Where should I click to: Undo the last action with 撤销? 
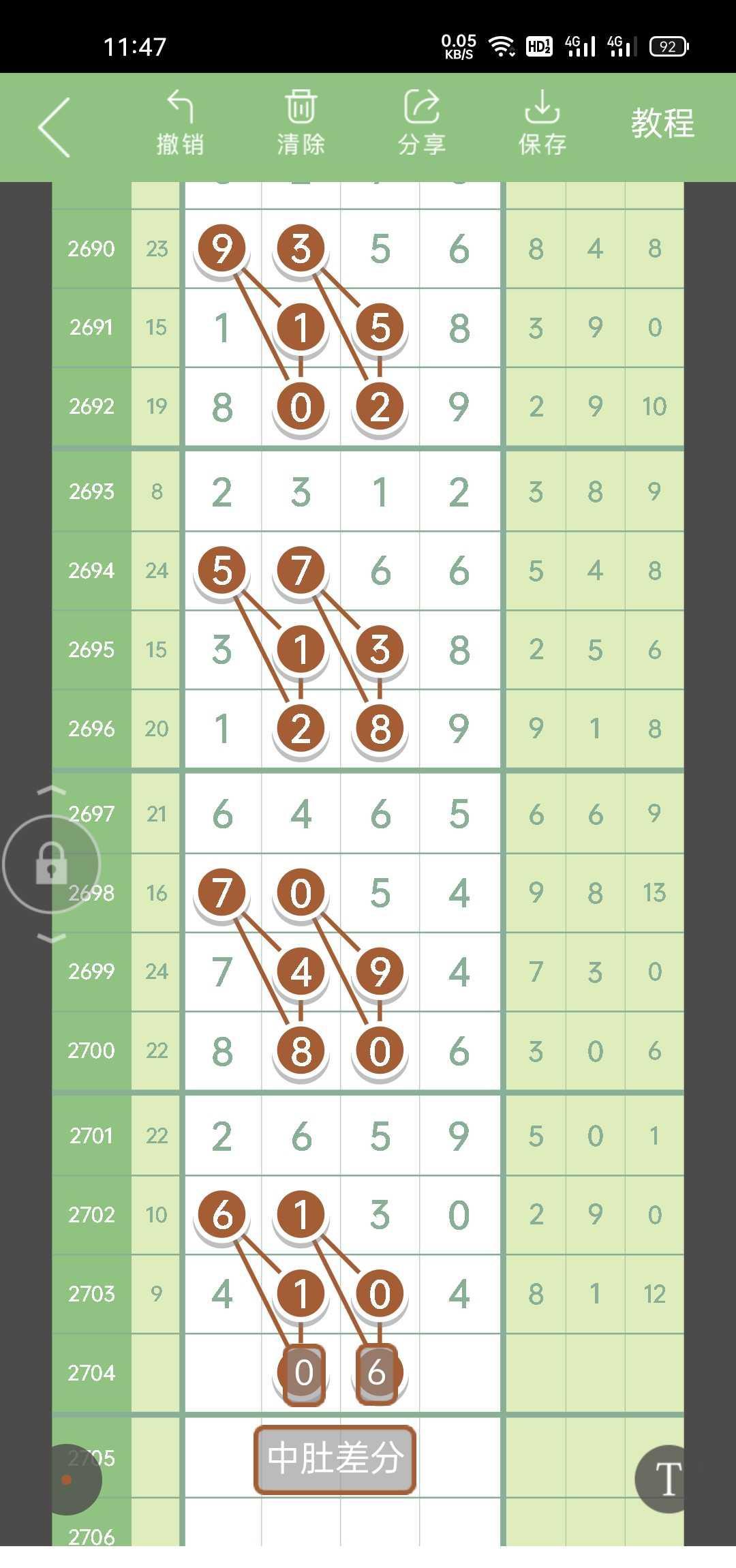click(180, 124)
